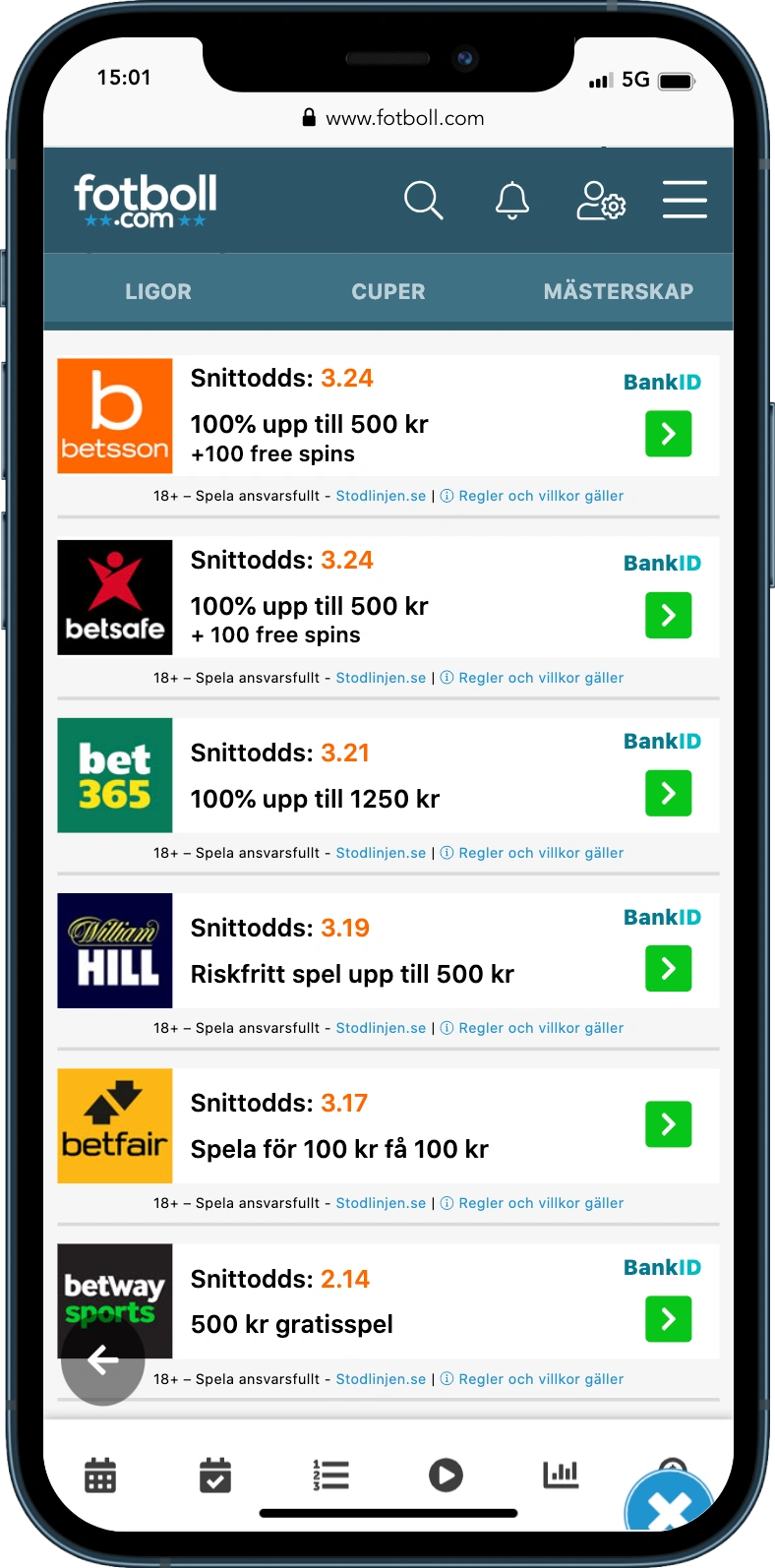This screenshot has height=1568, width=775.
Task: Open the William Hill offer arrow
Action: 669,968
